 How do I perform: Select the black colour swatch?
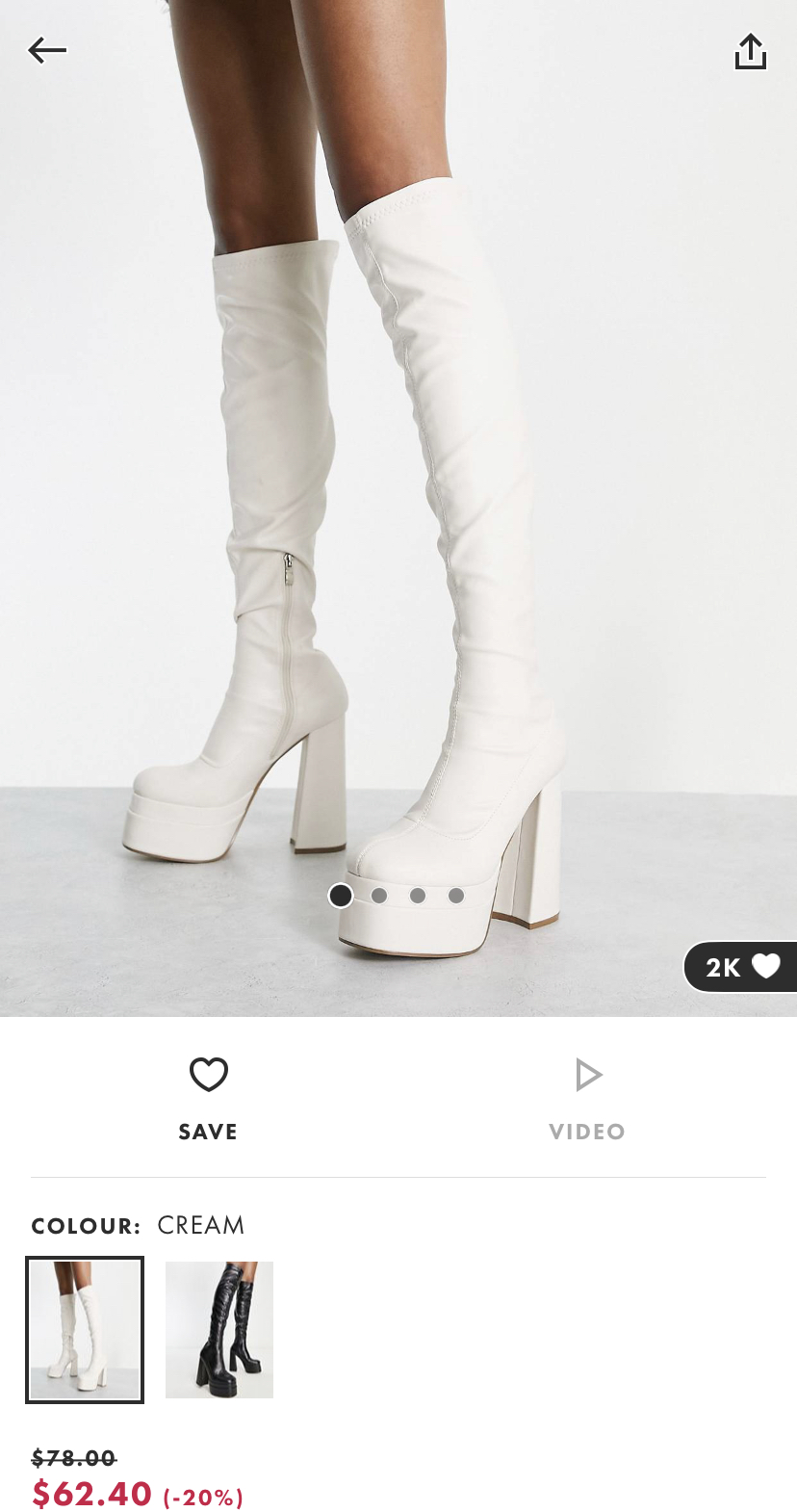pyautogui.click(x=219, y=1330)
